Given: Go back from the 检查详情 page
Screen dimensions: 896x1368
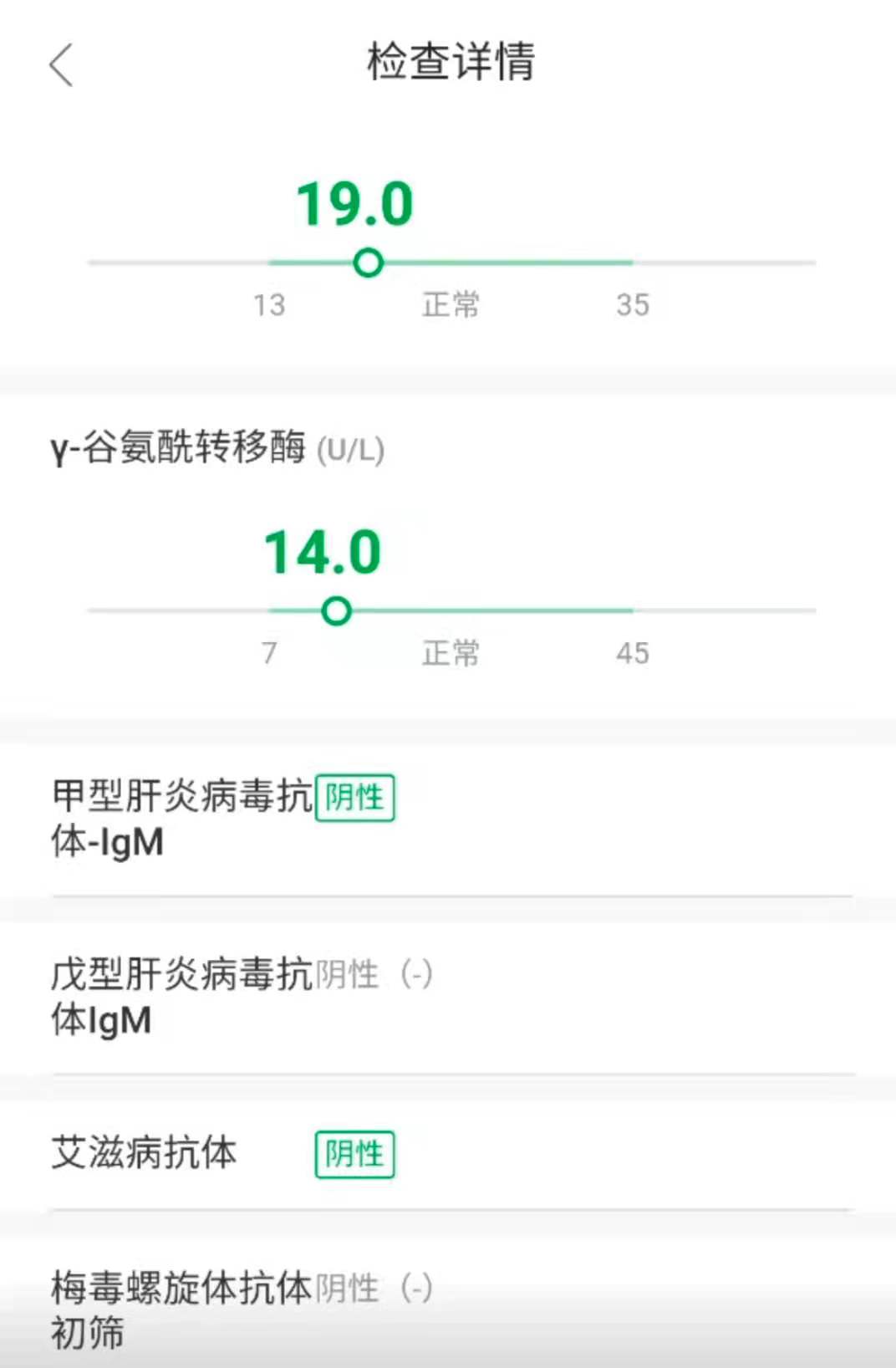Looking at the screenshot, I should [61, 64].
